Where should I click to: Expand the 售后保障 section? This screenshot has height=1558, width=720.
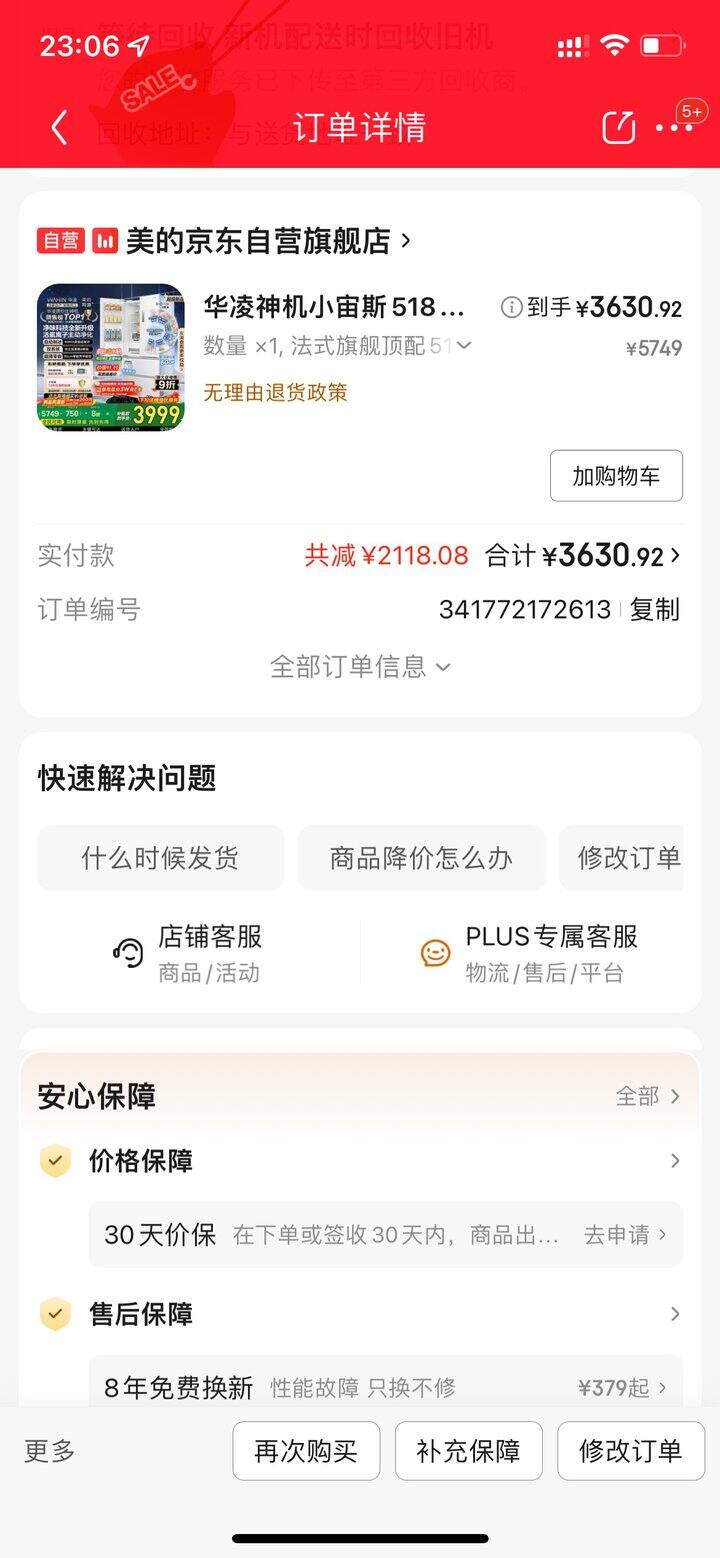[x=360, y=1314]
